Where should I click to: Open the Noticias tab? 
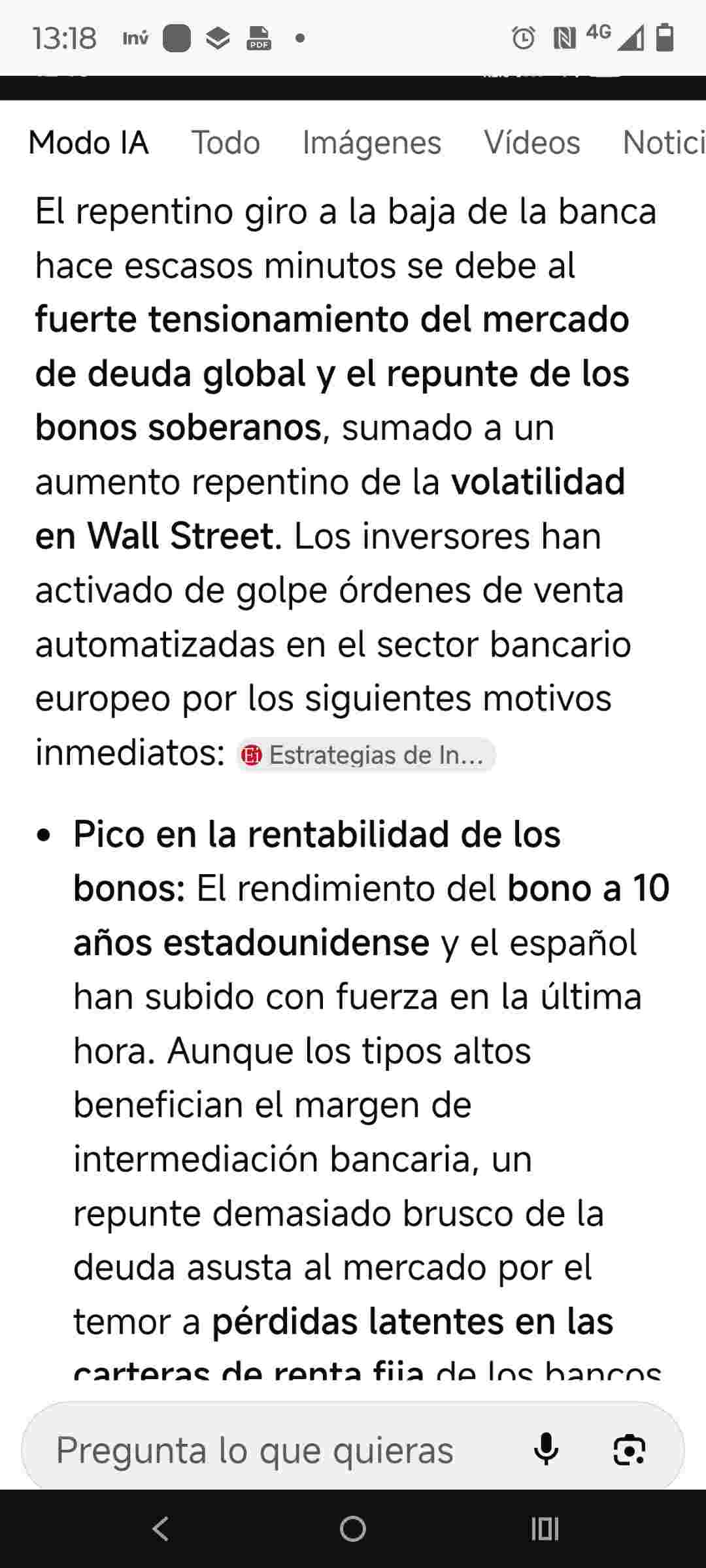[664, 142]
